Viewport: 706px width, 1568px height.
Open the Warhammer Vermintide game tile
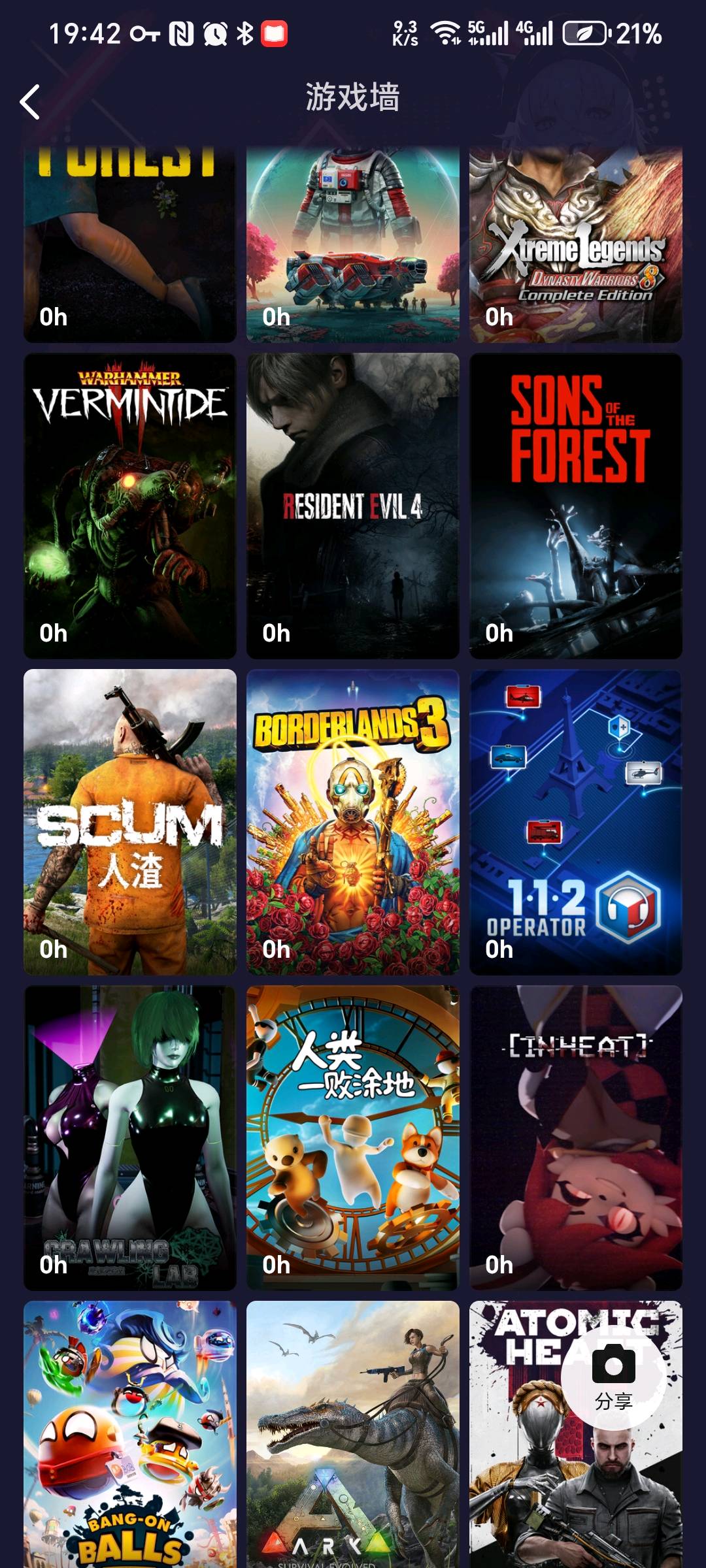(x=130, y=506)
